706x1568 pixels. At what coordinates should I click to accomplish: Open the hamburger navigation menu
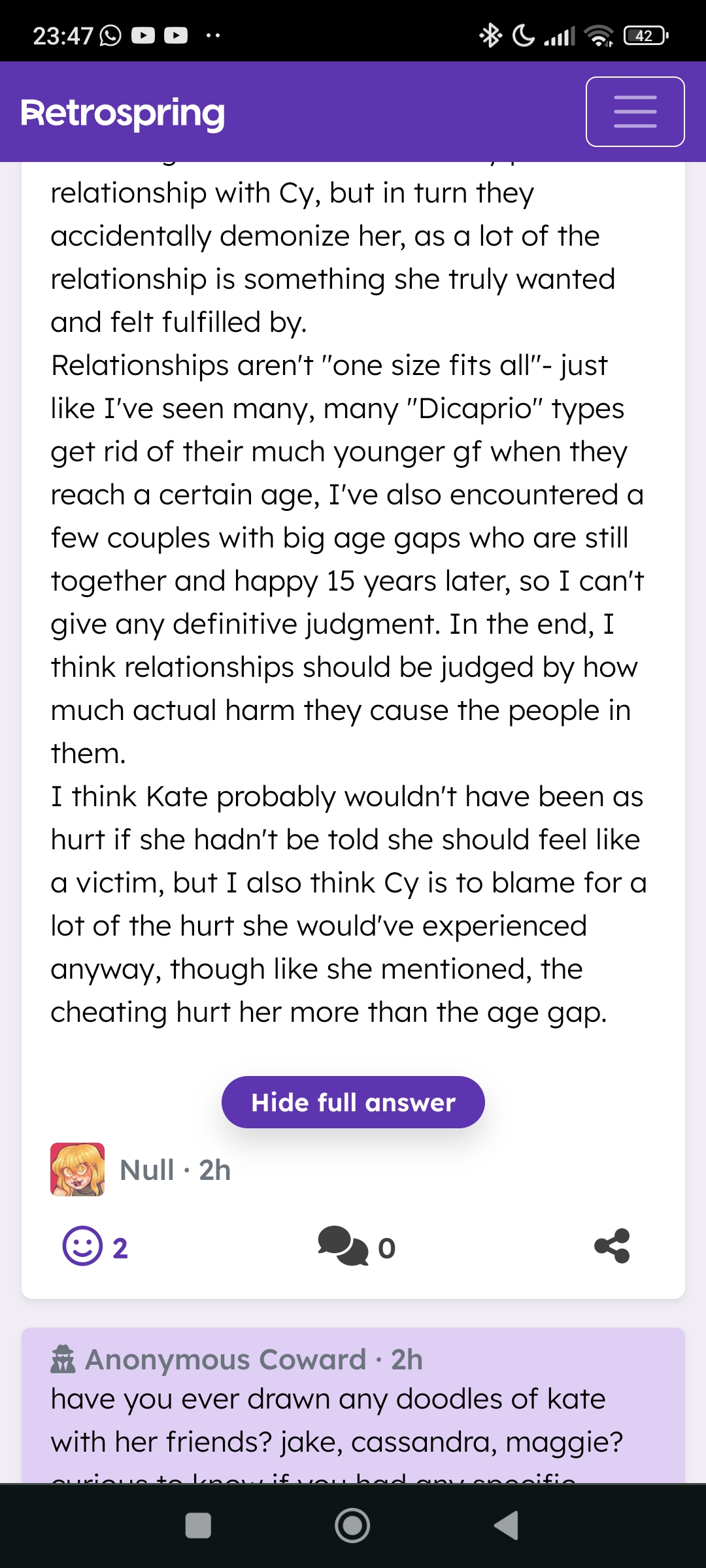coord(635,112)
